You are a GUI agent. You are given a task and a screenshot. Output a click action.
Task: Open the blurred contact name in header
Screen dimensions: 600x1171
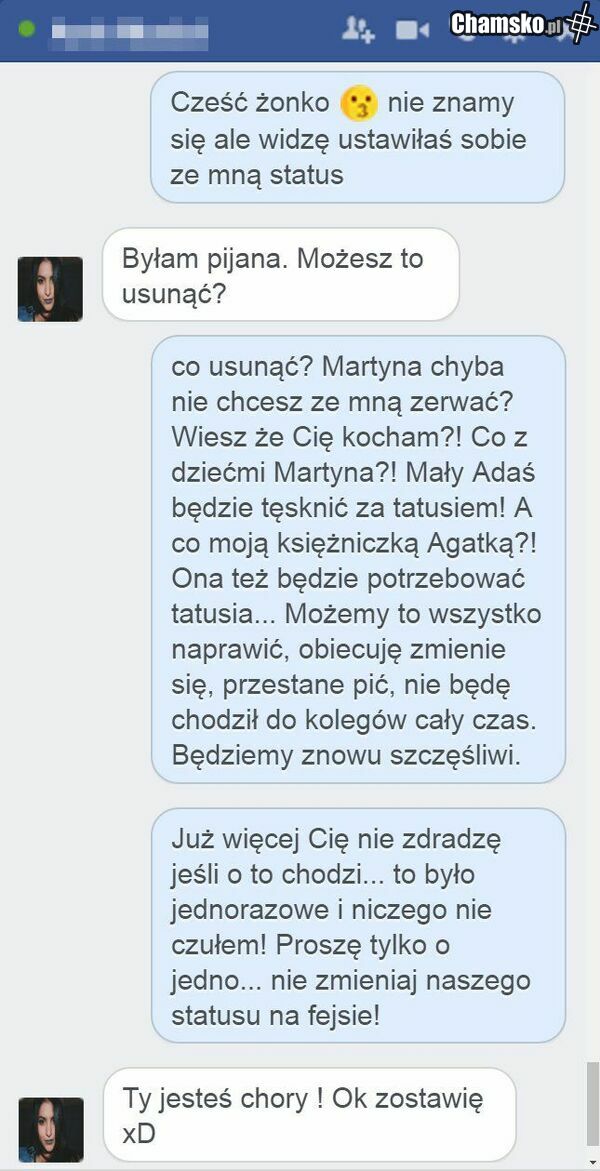(130, 31)
